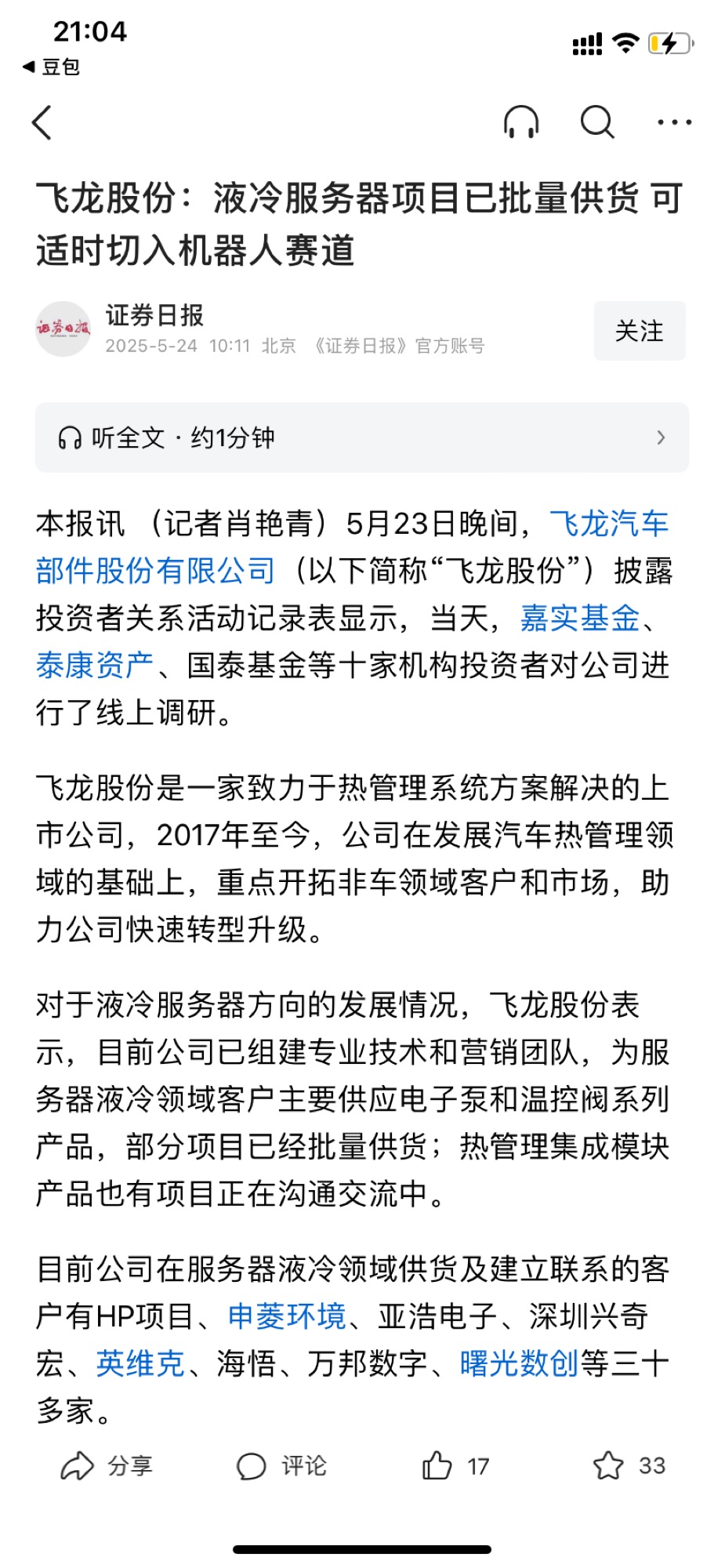The width and height of the screenshot is (725, 1568).
Task: Like the article with thumbs-up
Action: [437, 1465]
